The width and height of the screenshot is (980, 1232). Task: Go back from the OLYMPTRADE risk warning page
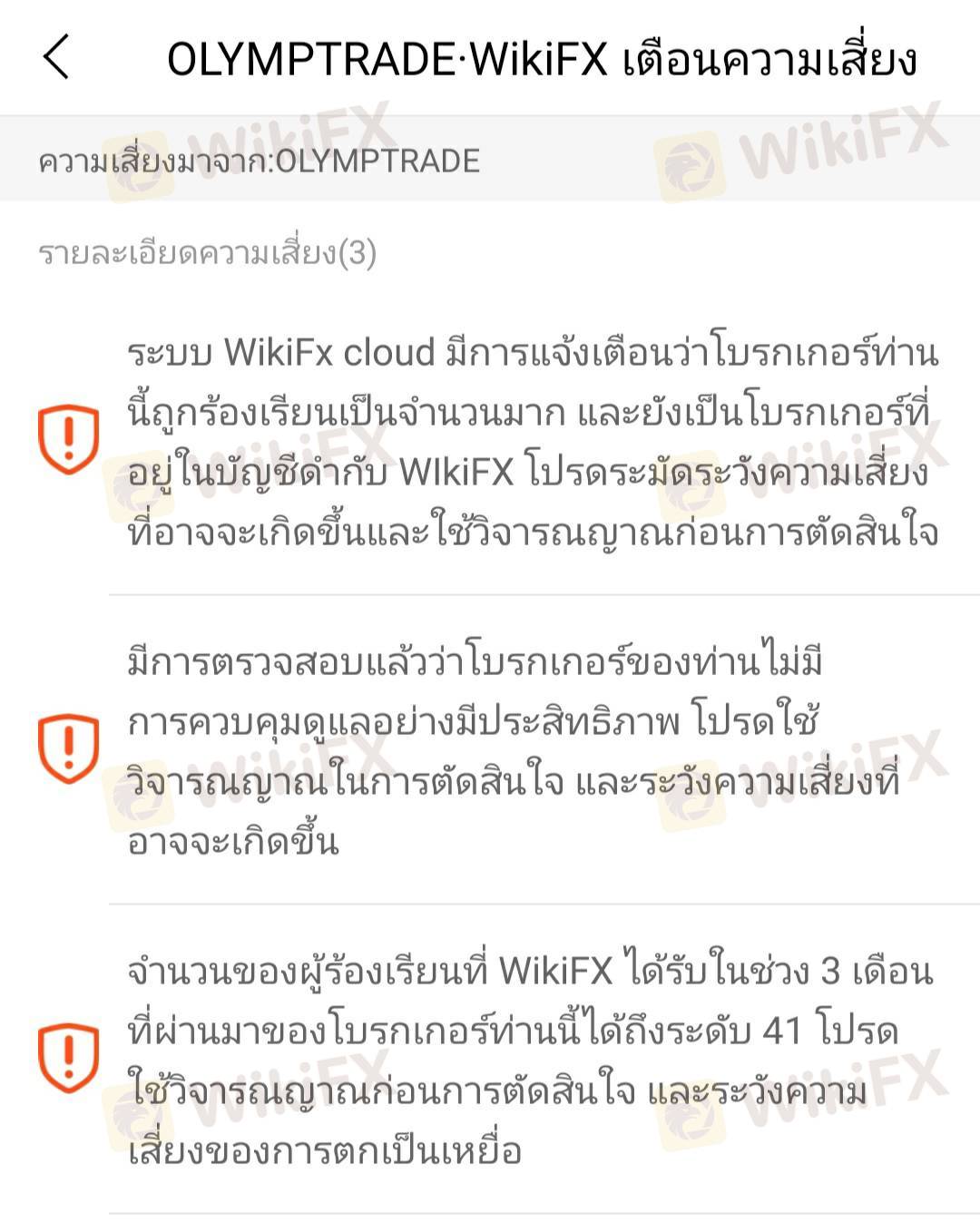point(56,57)
